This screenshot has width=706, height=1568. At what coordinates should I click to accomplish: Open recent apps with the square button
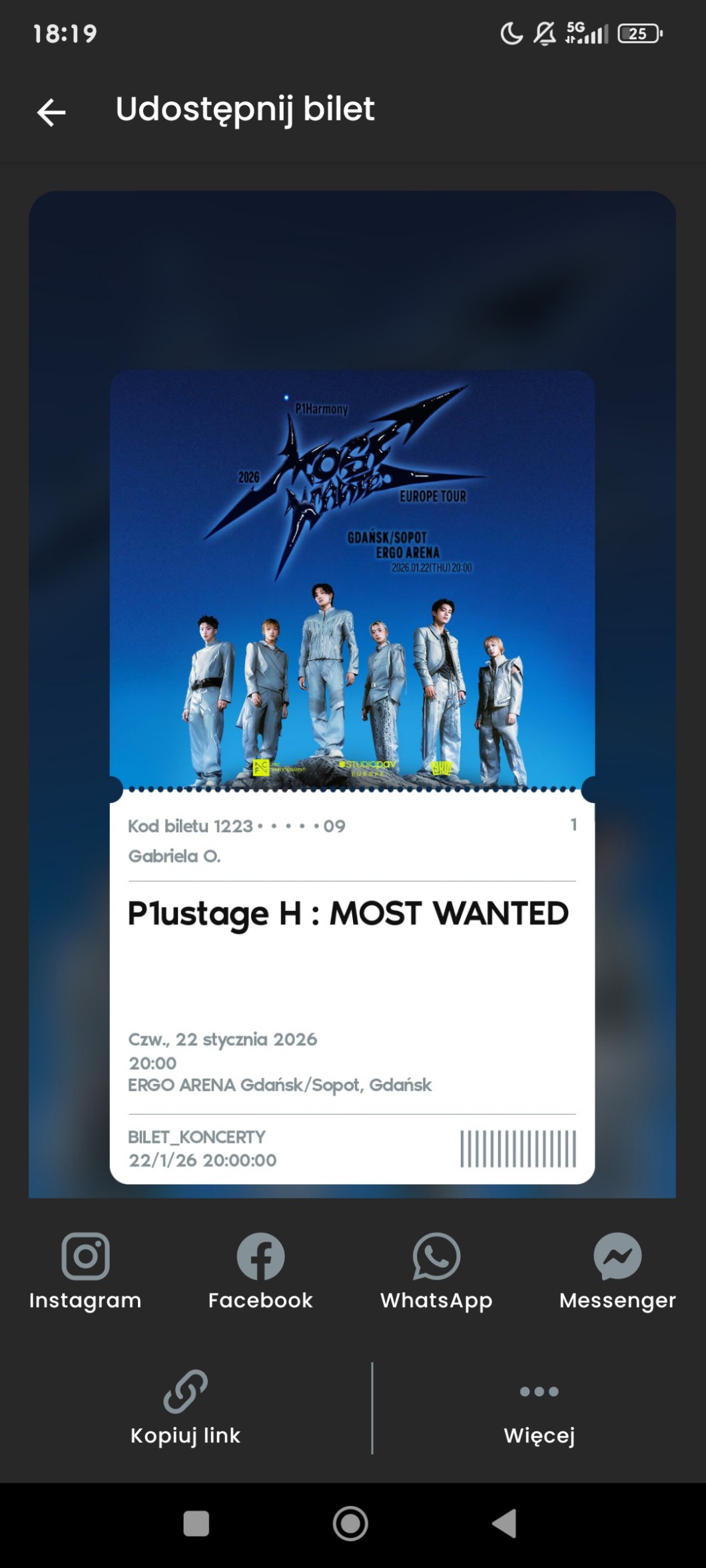[x=196, y=1523]
